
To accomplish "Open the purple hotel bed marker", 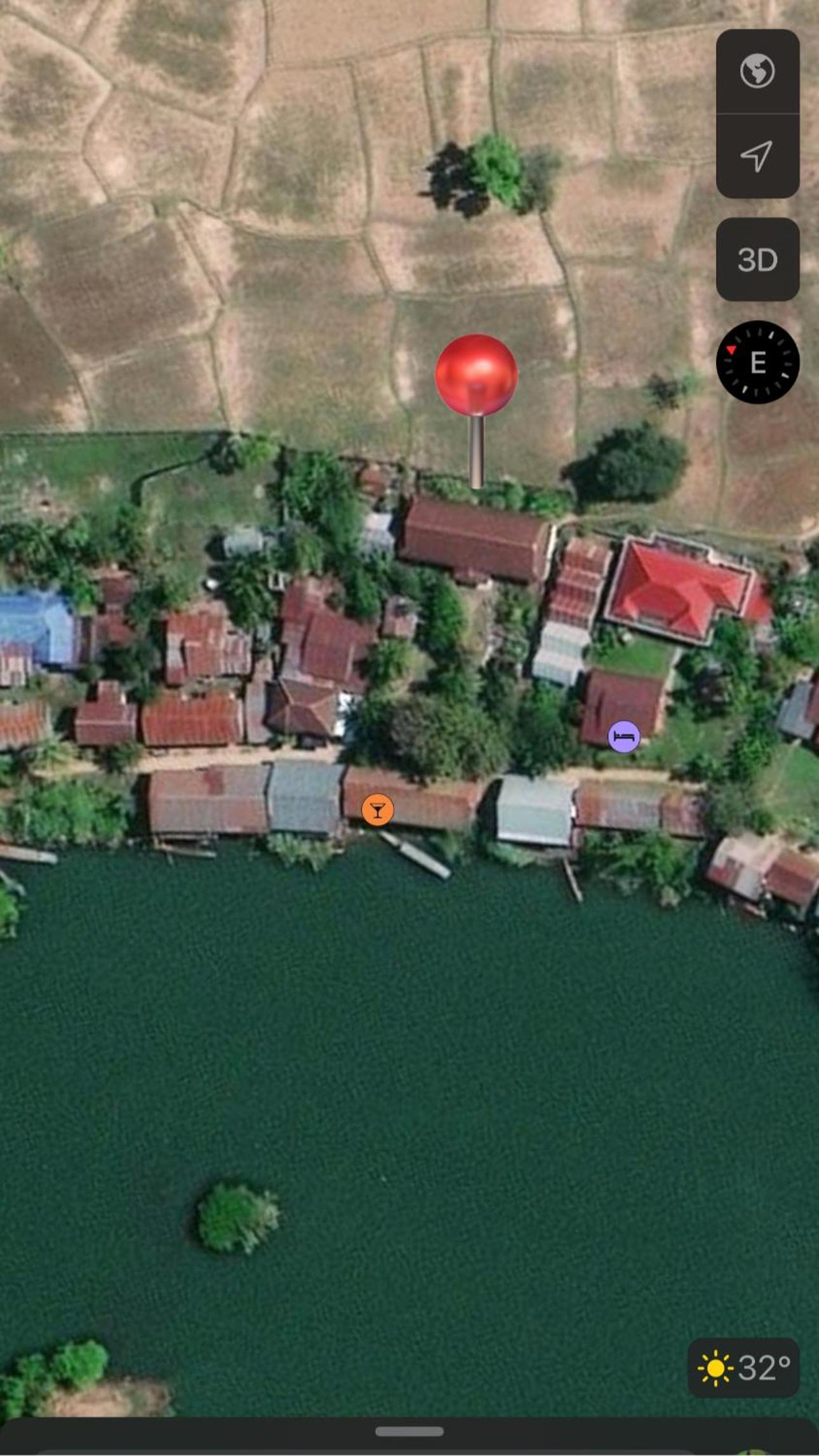I will 623,737.
